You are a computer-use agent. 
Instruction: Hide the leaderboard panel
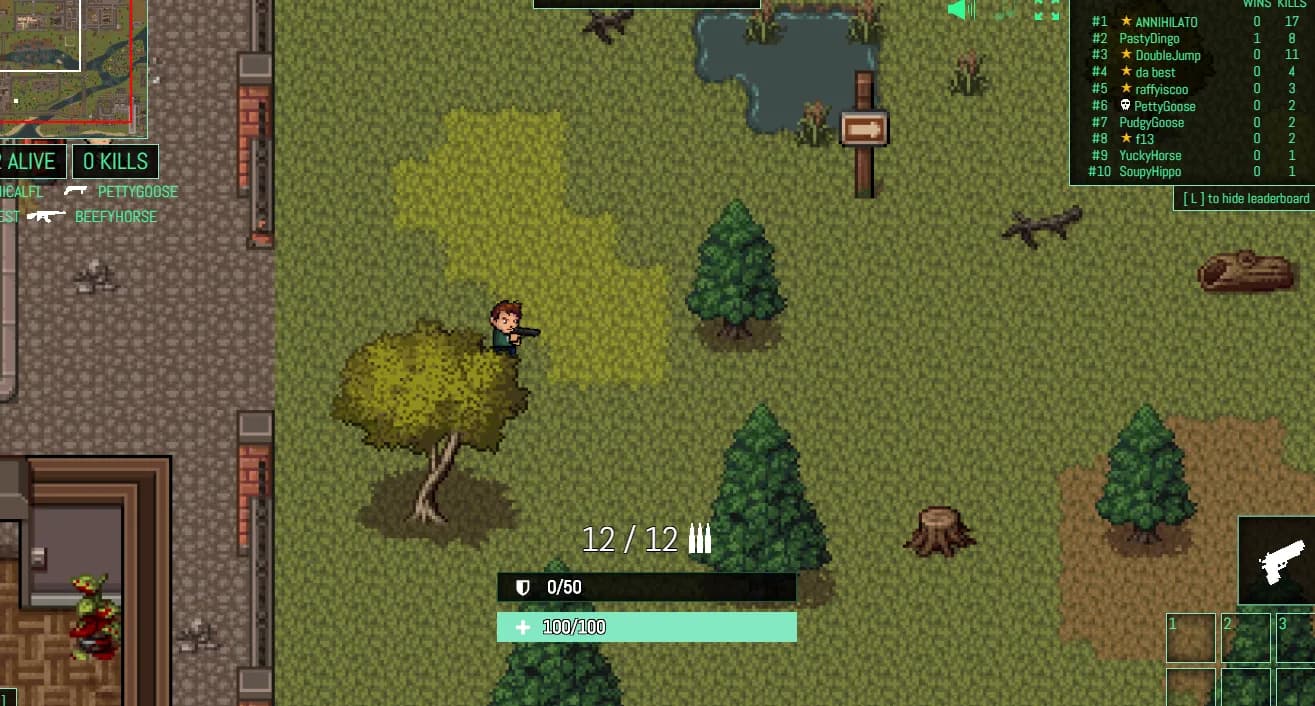point(1245,198)
